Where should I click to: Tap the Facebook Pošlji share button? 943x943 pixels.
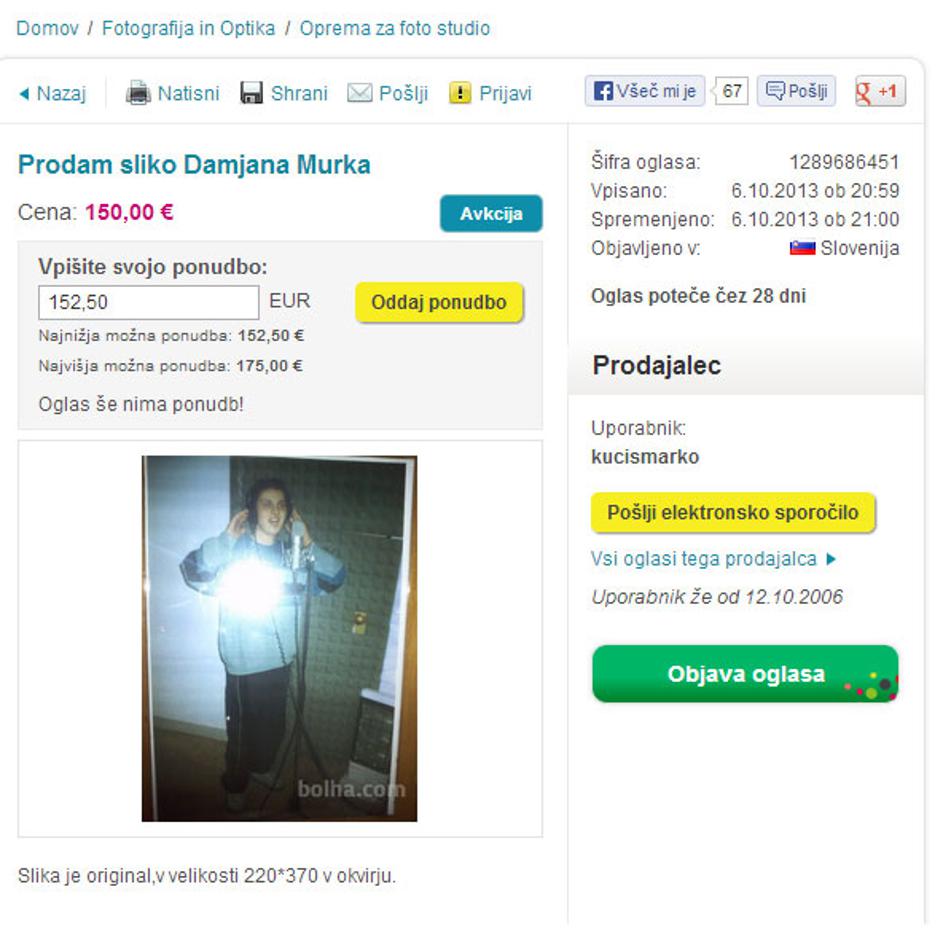[796, 91]
